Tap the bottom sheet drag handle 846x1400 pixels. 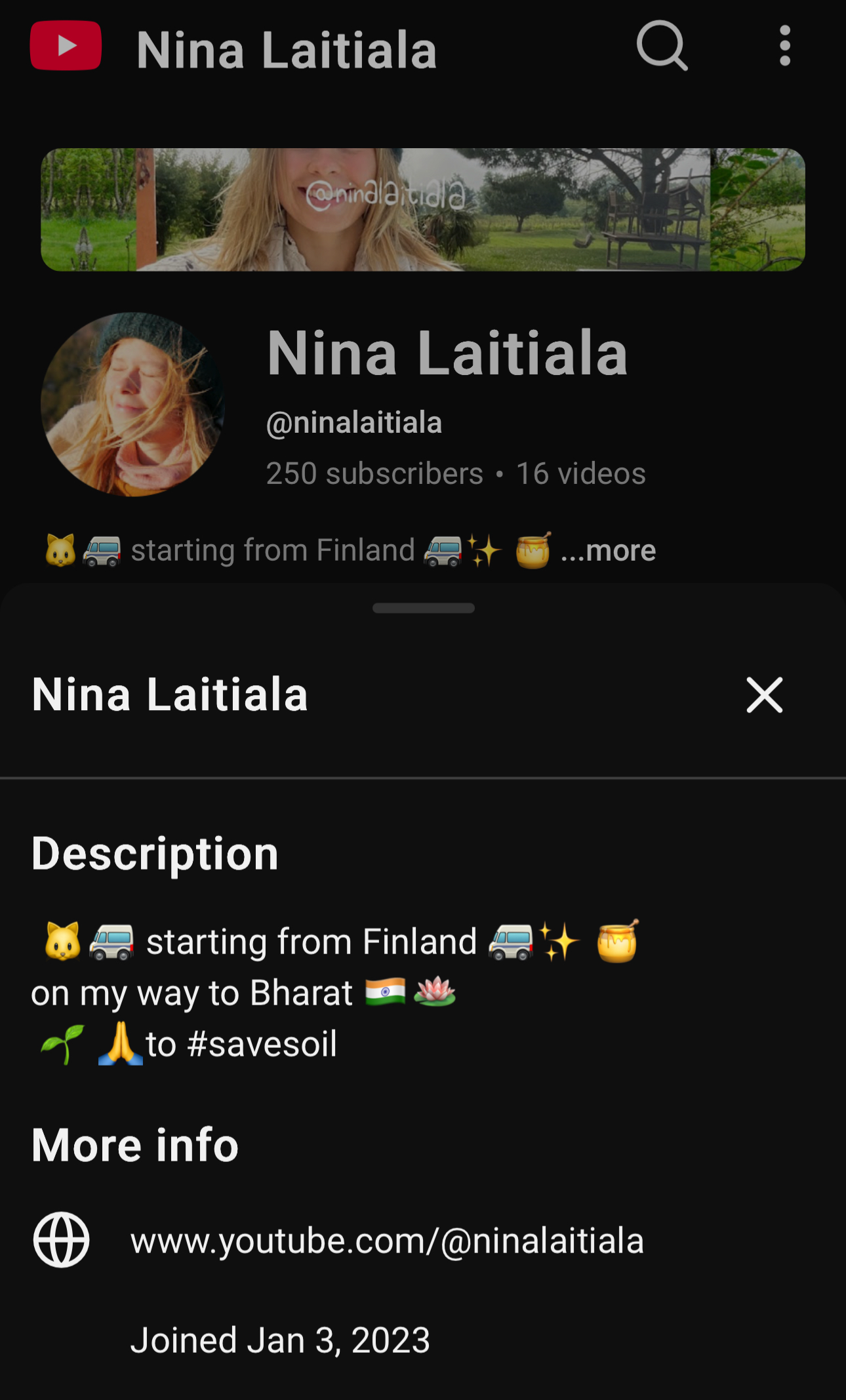click(x=424, y=608)
